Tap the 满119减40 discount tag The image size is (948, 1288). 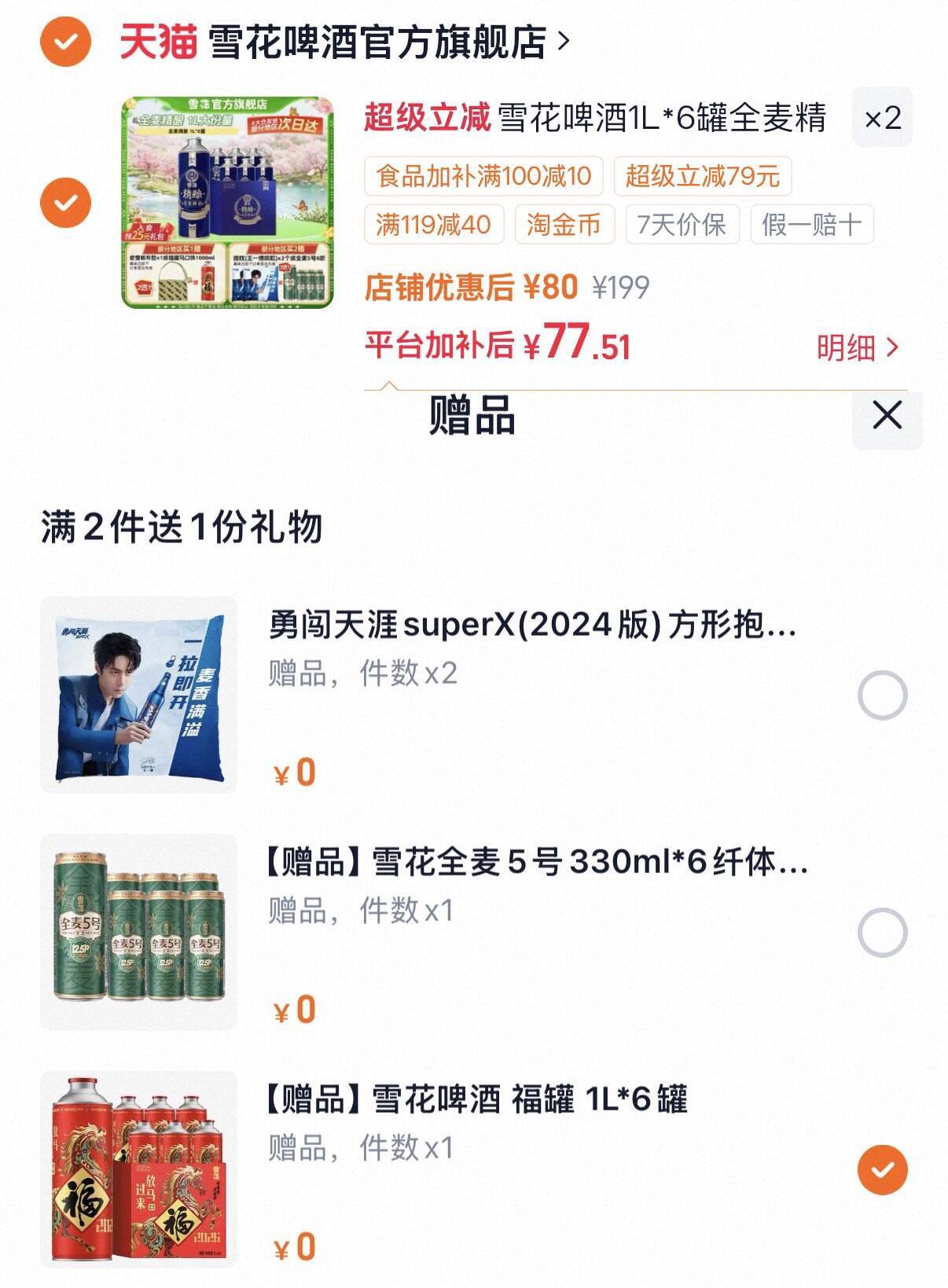point(433,226)
